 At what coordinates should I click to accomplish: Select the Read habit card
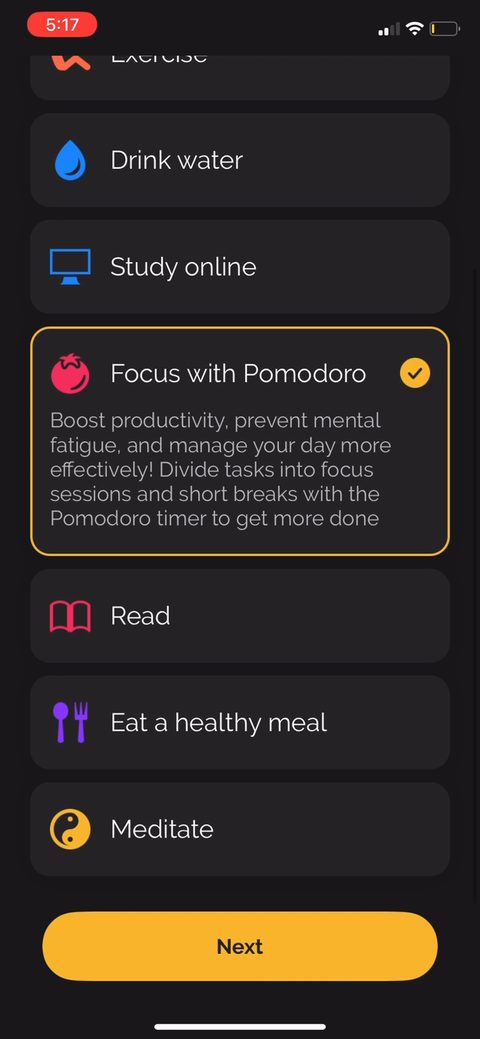coord(240,616)
